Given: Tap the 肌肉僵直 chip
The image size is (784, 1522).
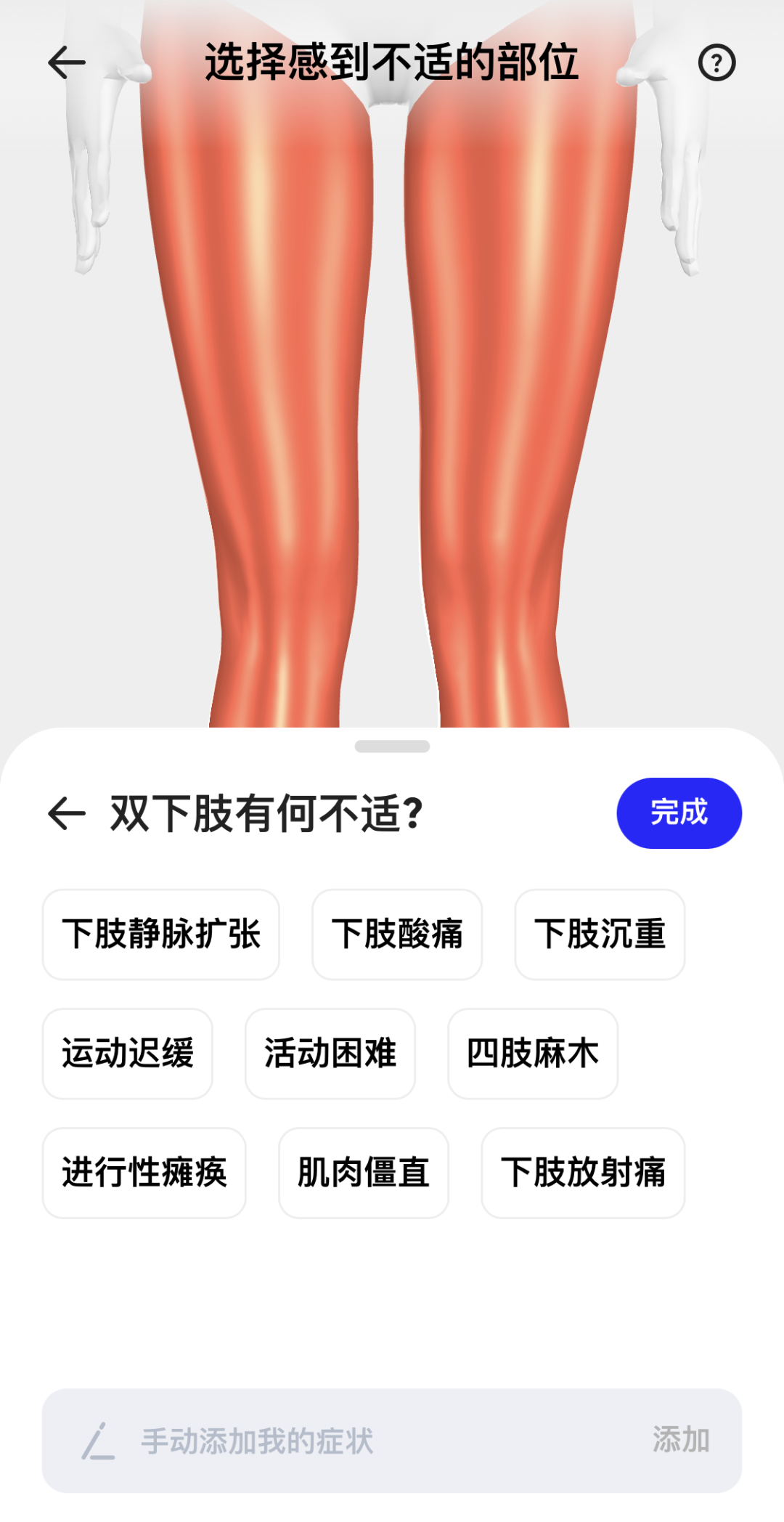Looking at the screenshot, I should point(364,1173).
